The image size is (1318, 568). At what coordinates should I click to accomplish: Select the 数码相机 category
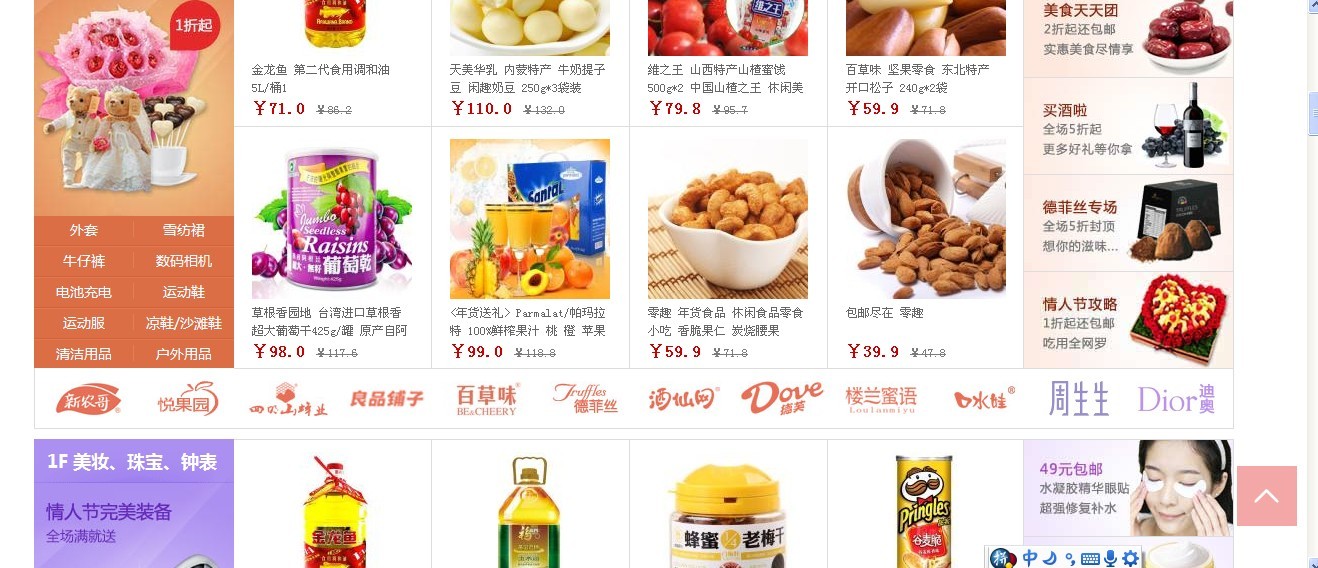coord(184,262)
